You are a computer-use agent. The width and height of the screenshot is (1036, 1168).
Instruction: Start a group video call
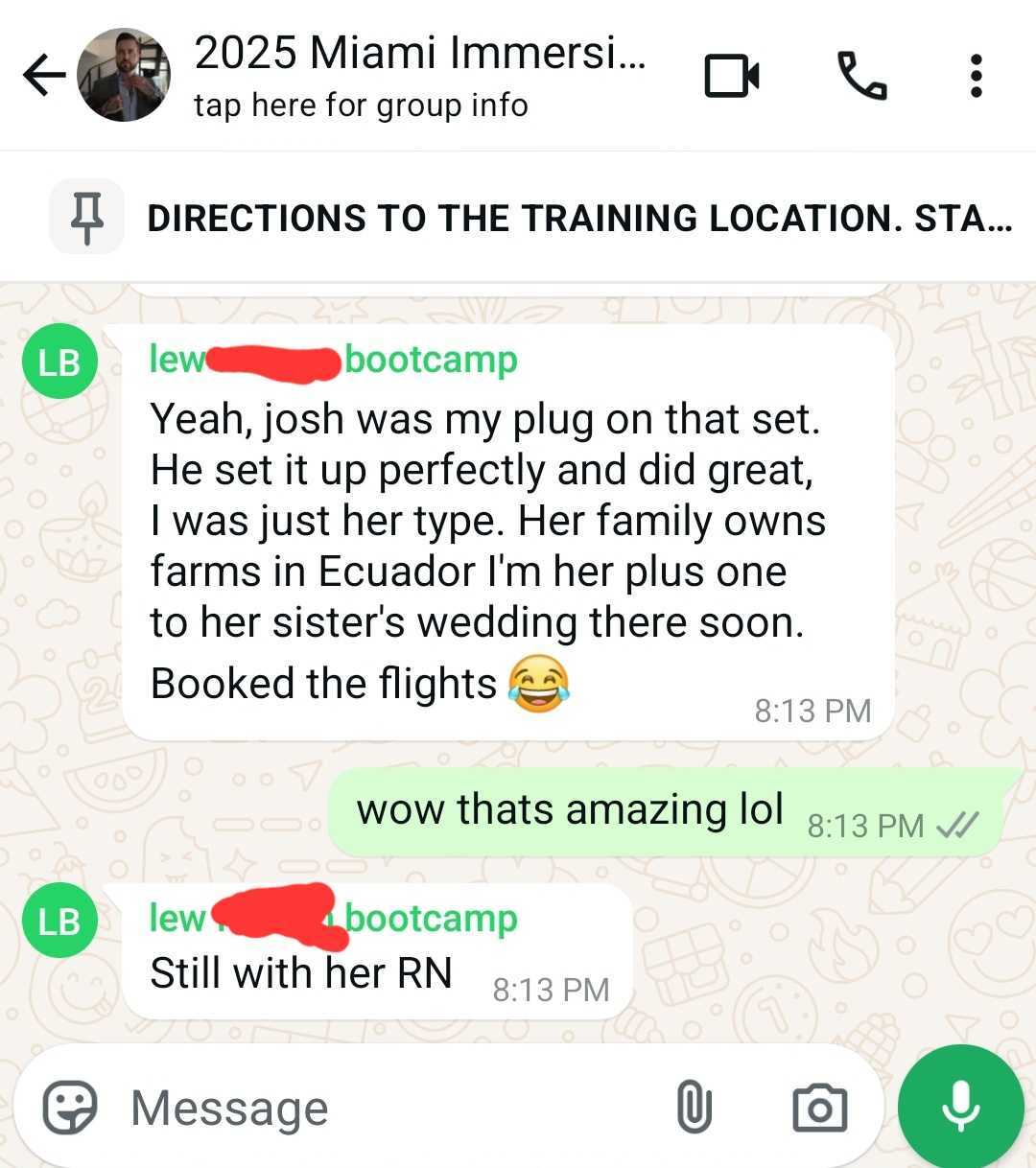tap(732, 76)
